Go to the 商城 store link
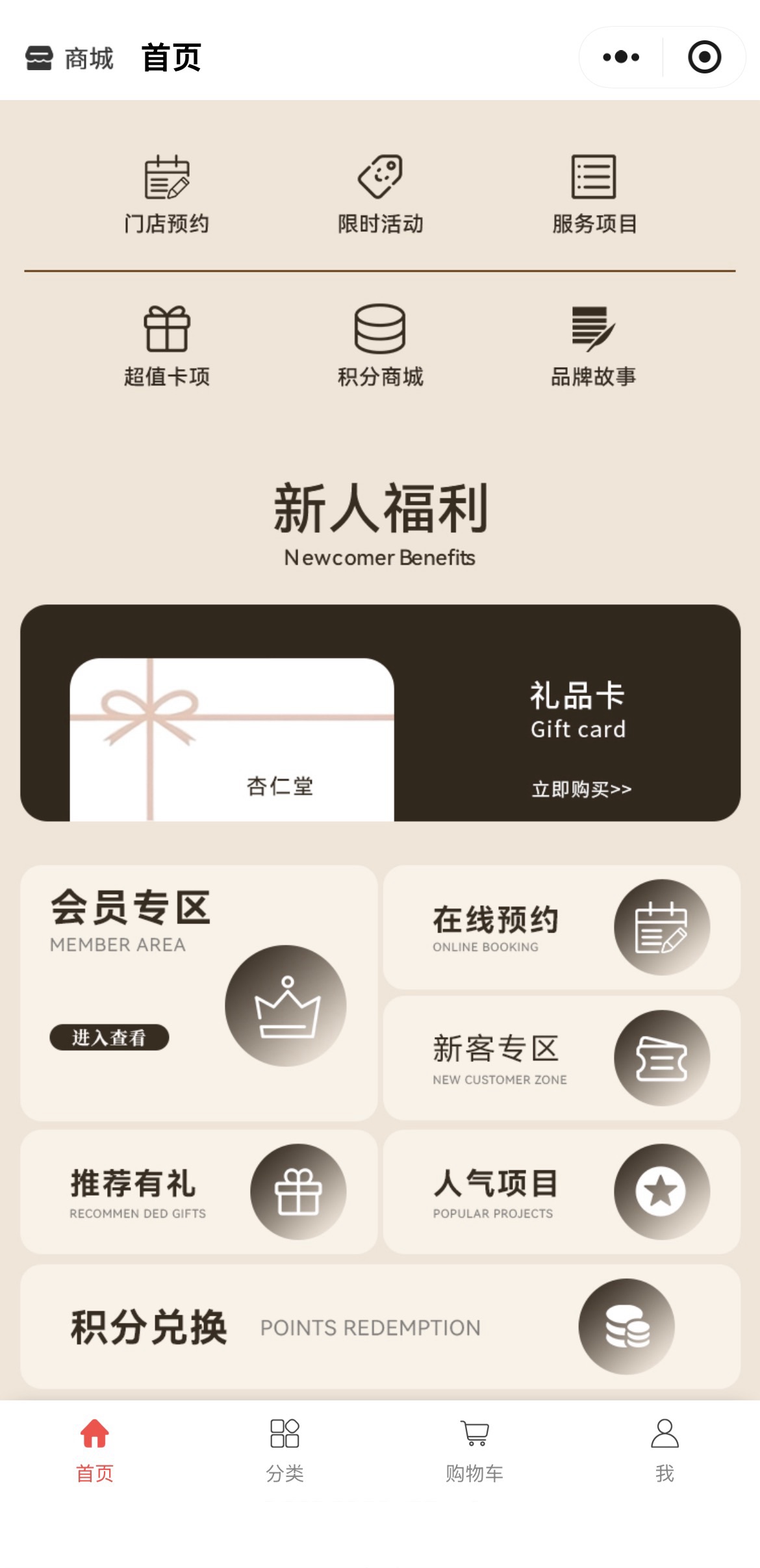This screenshot has width=760, height=1568. (x=70, y=58)
